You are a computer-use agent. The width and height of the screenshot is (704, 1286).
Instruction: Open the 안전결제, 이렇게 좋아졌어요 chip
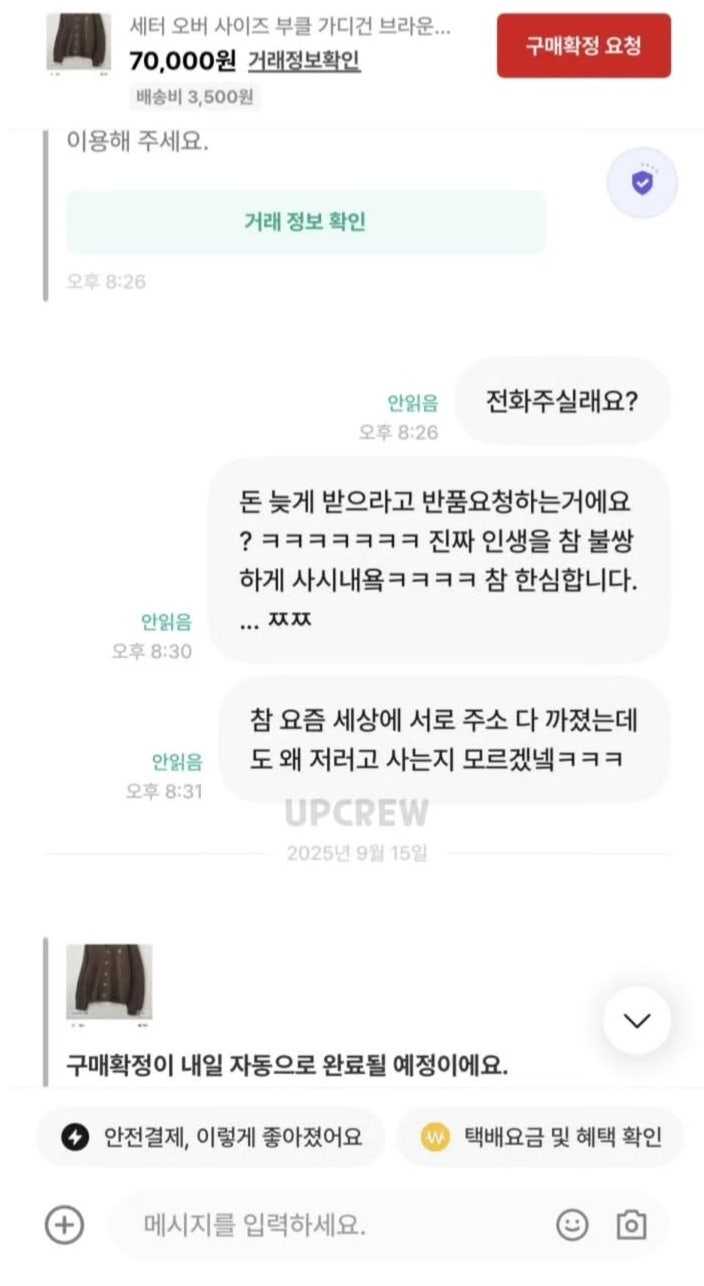pos(210,1137)
